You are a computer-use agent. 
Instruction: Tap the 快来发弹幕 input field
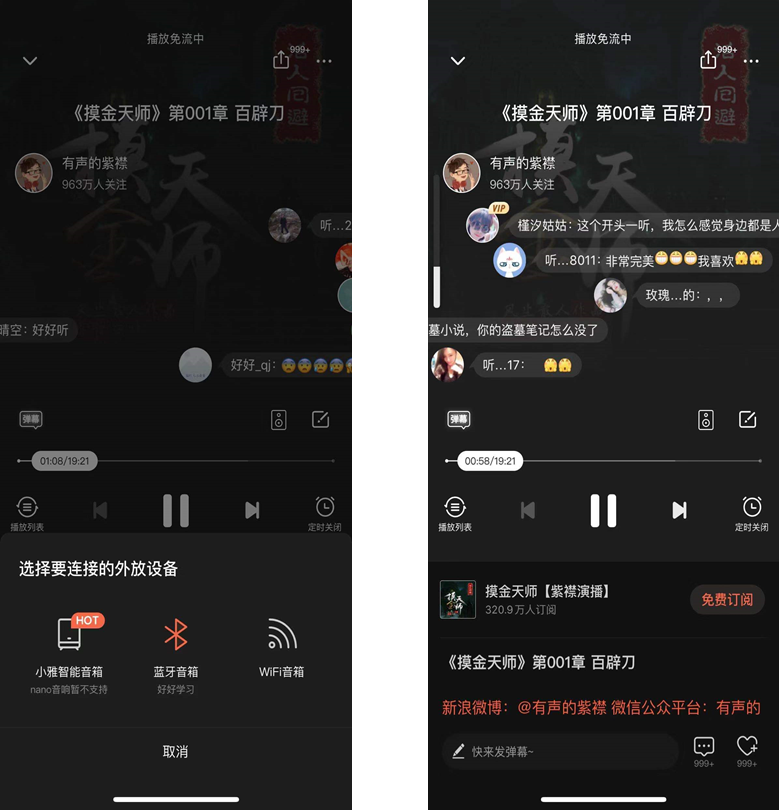560,751
